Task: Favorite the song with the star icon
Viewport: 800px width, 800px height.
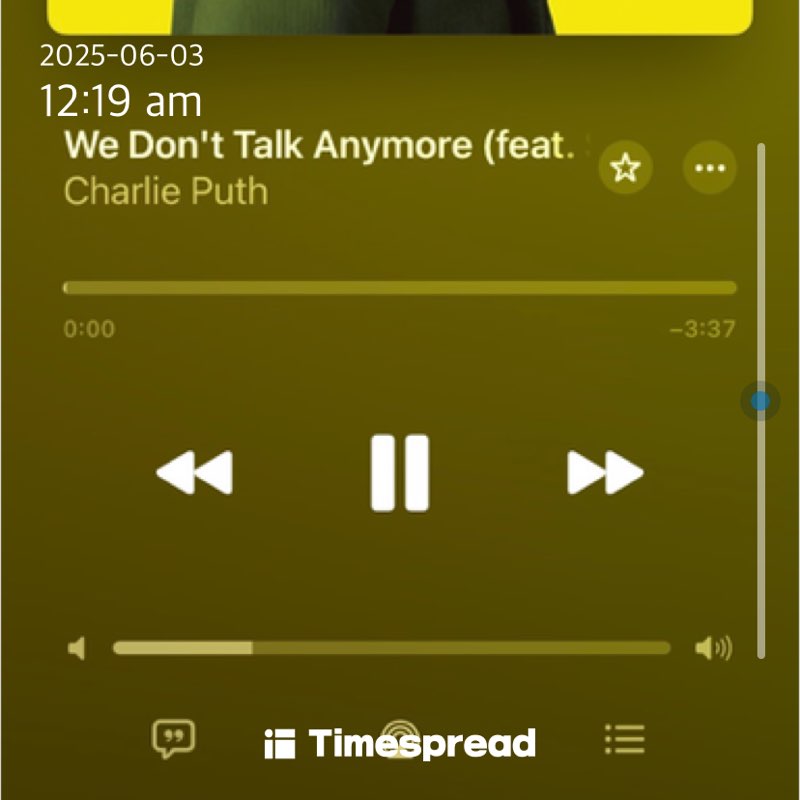Action: coord(625,168)
